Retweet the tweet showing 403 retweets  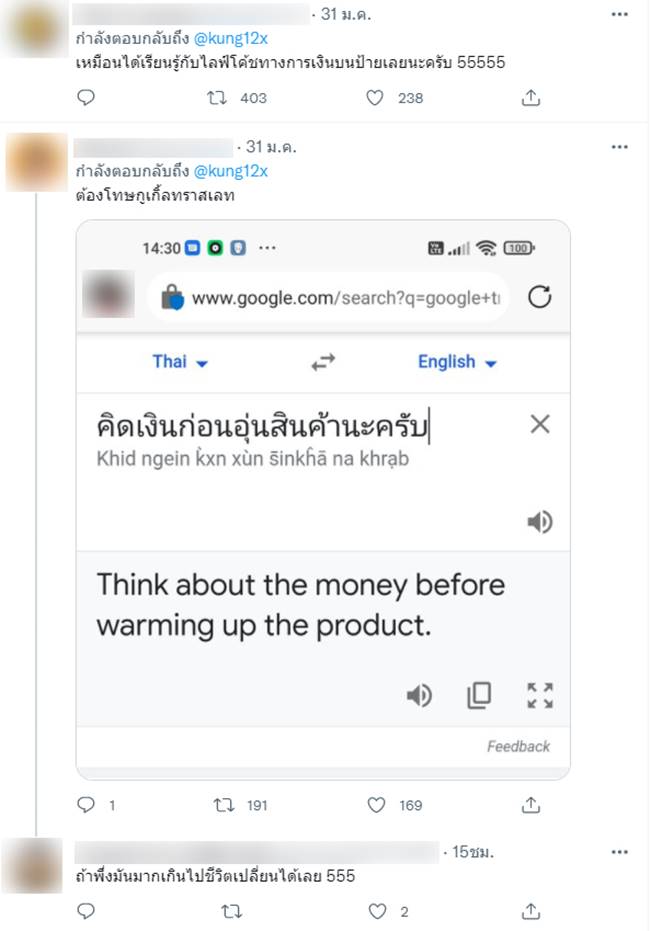[215, 98]
